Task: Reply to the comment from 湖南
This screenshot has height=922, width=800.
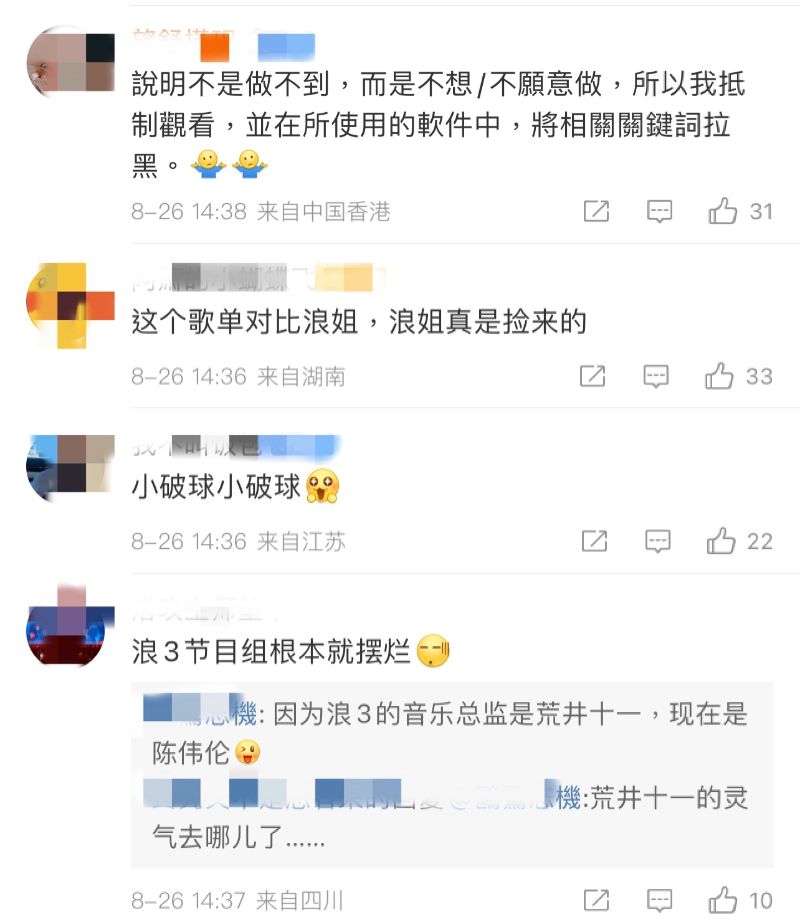Action: (655, 376)
